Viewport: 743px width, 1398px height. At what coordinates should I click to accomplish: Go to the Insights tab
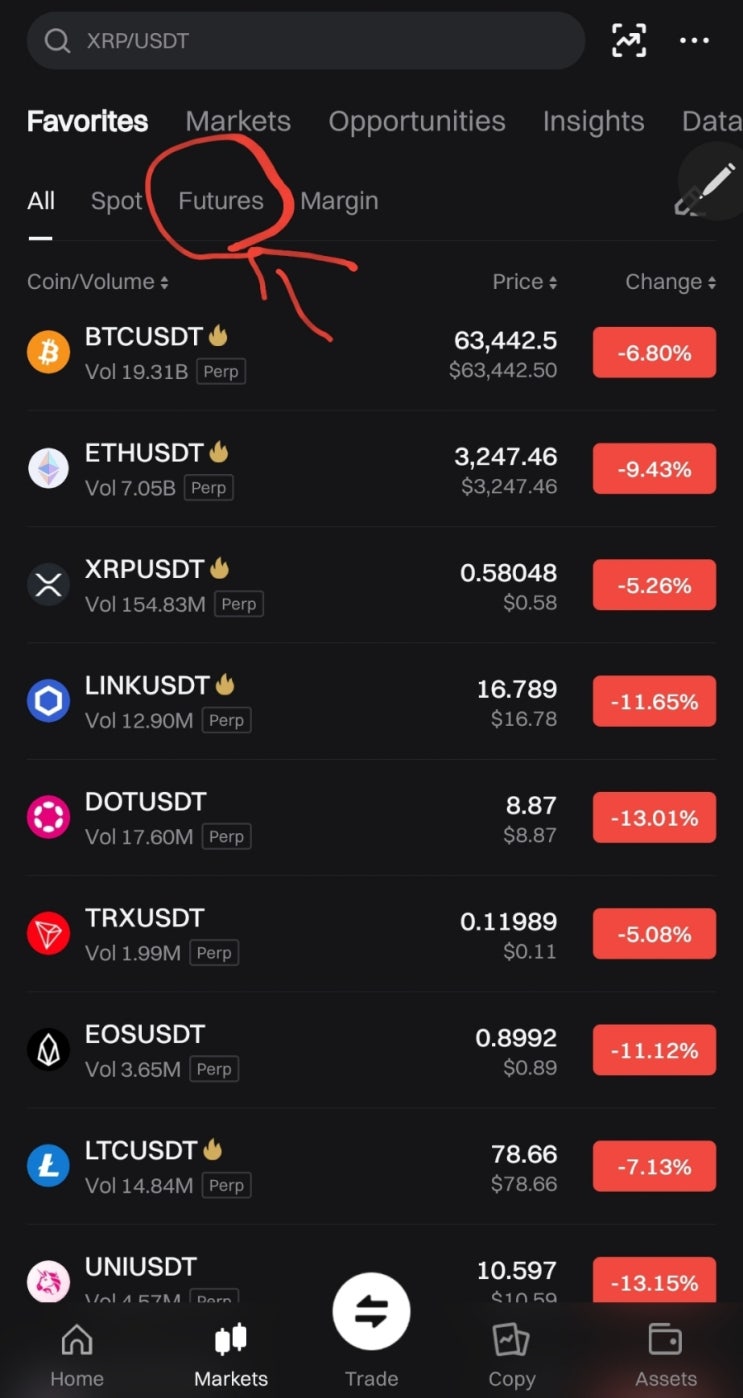593,121
